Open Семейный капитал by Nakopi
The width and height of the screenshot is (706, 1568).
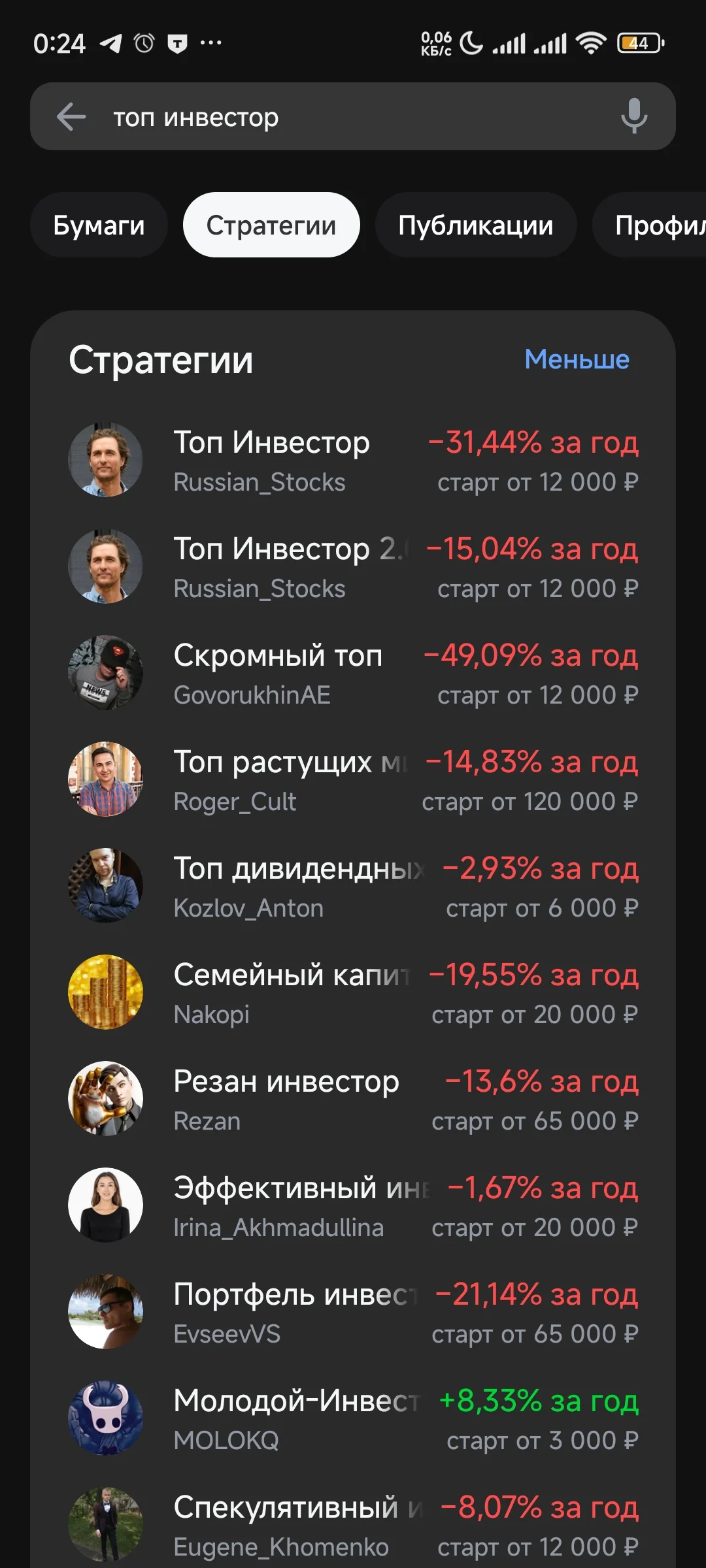point(353,993)
